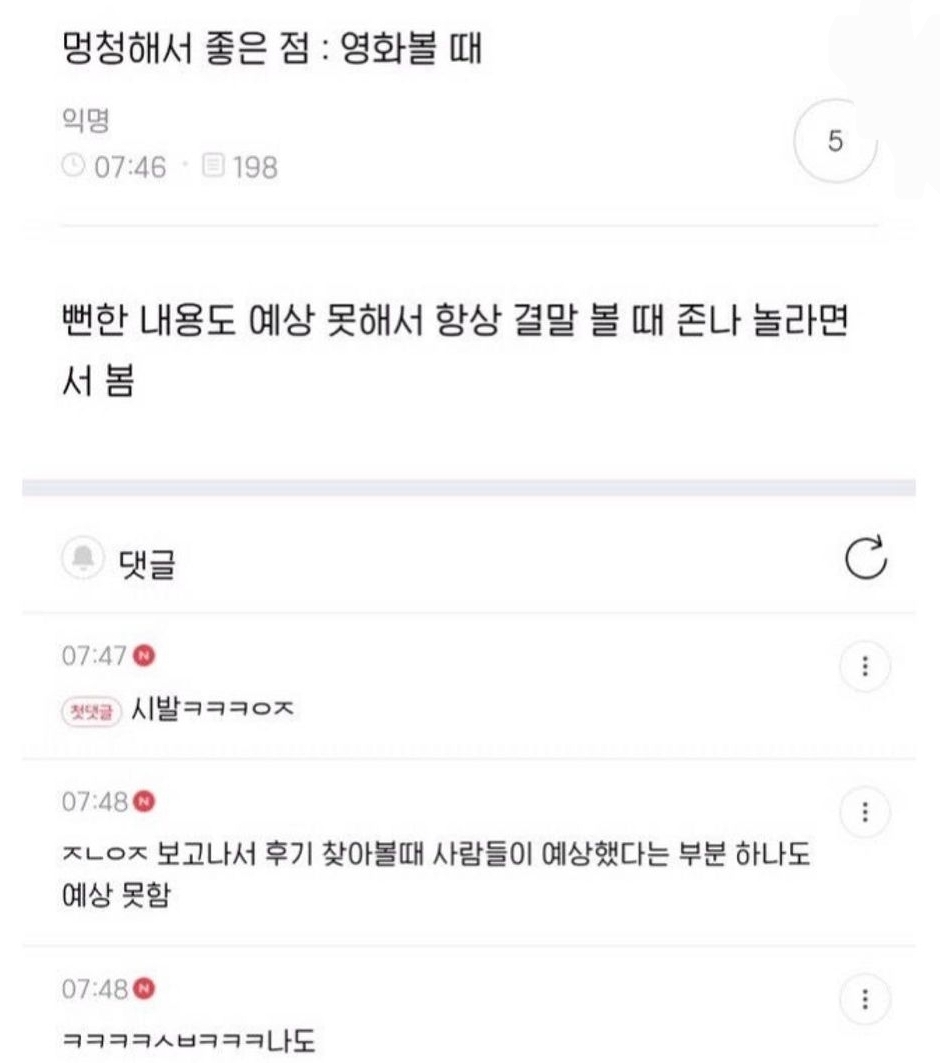The height and width of the screenshot is (1063, 940).
Task: Open more options for the ㅋㅋㅋㅋㅅㅂㅋㅋㅋ나도 comment
Action: pyautogui.click(x=865, y=999)
